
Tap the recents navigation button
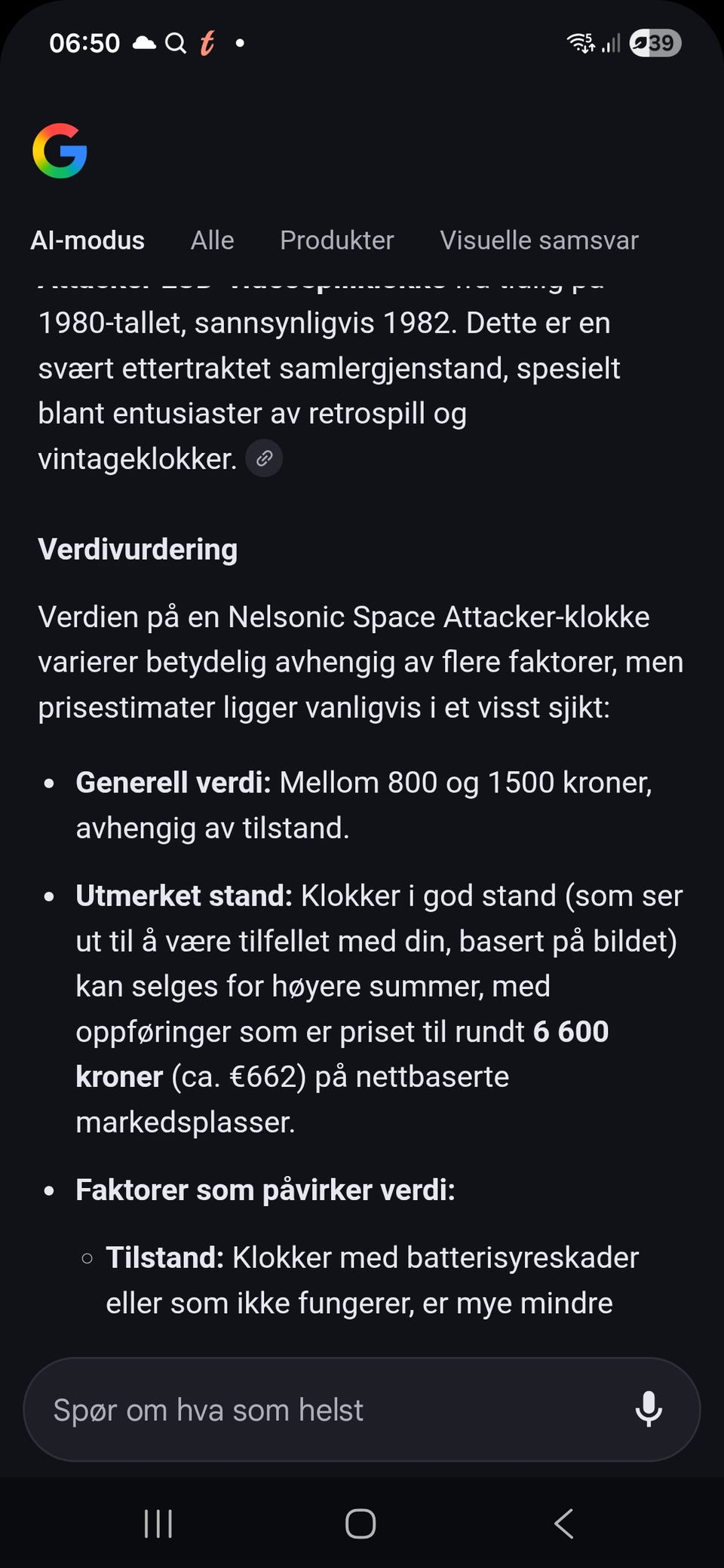[157, 1523]
